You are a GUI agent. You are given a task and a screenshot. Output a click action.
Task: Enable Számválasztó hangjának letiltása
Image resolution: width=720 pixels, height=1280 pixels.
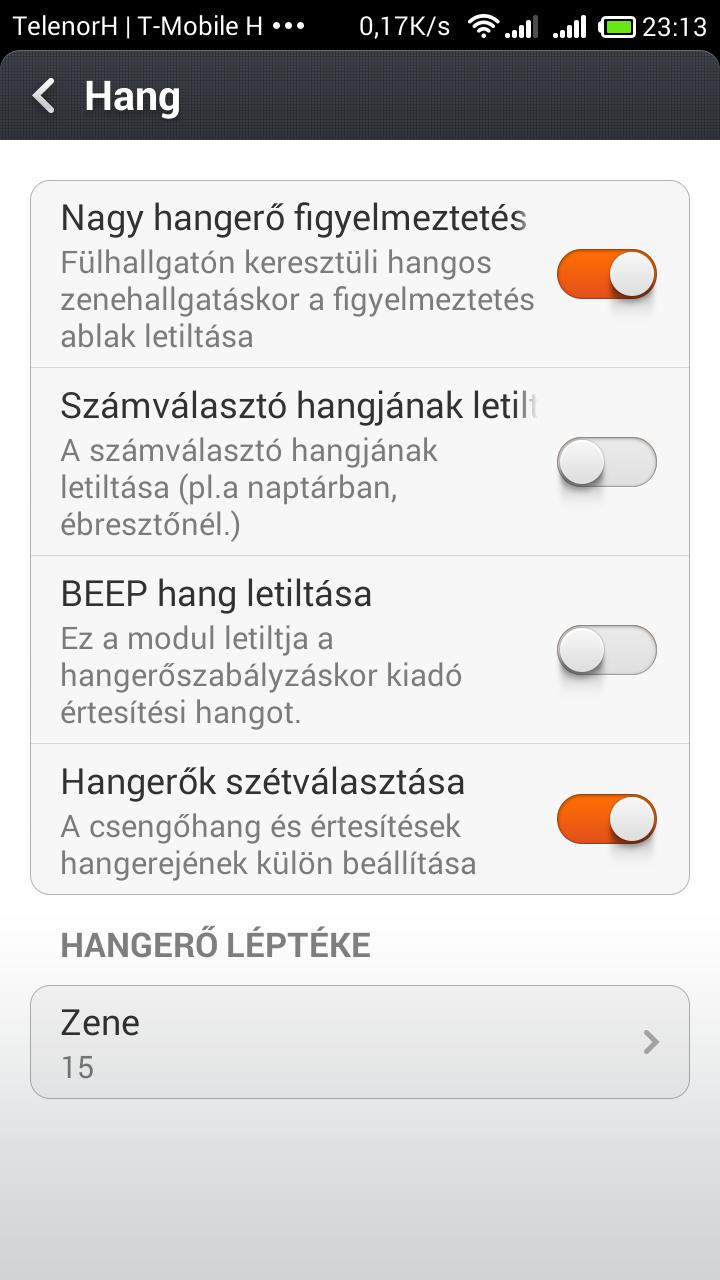coord(607,462)
